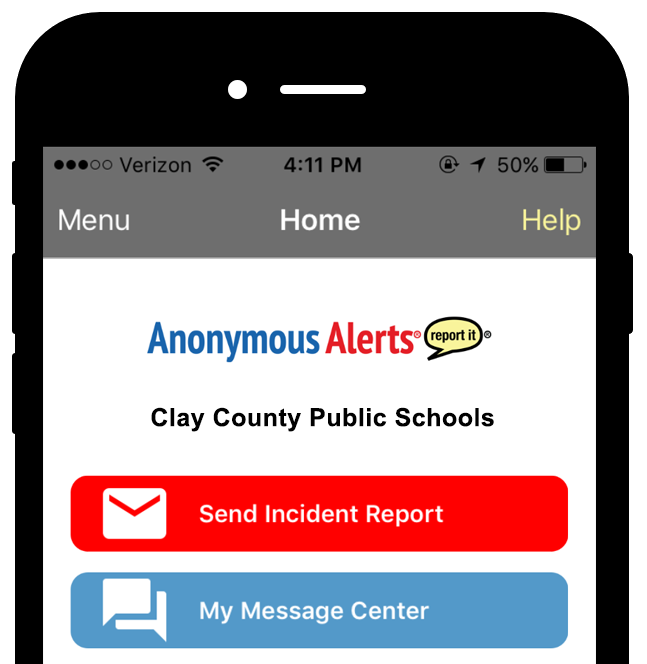
Task: Tap Send Incident Report button
Action: (x=319, y=514)
